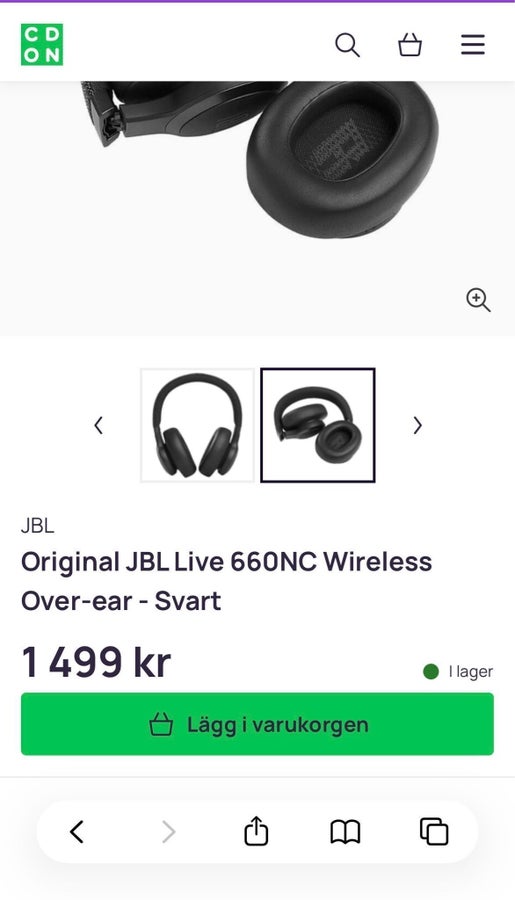Viewport: 515px width, 900px height.
Task: Show next product thumbnail
Action: 417,425
